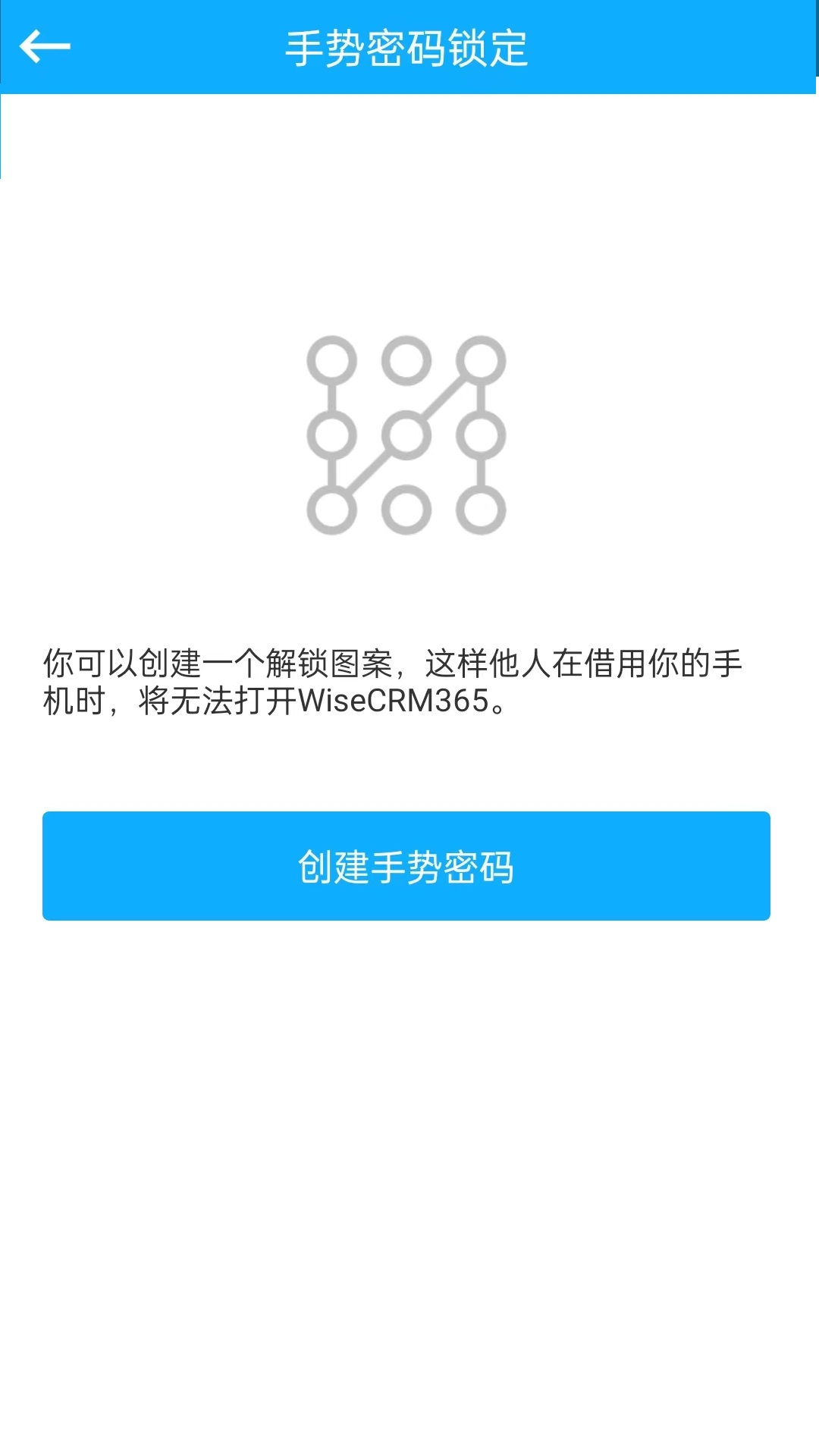Select the bottom-right pattern dot
The width and height of the screenshot is (819, 1456).
(x=483, y=510)
